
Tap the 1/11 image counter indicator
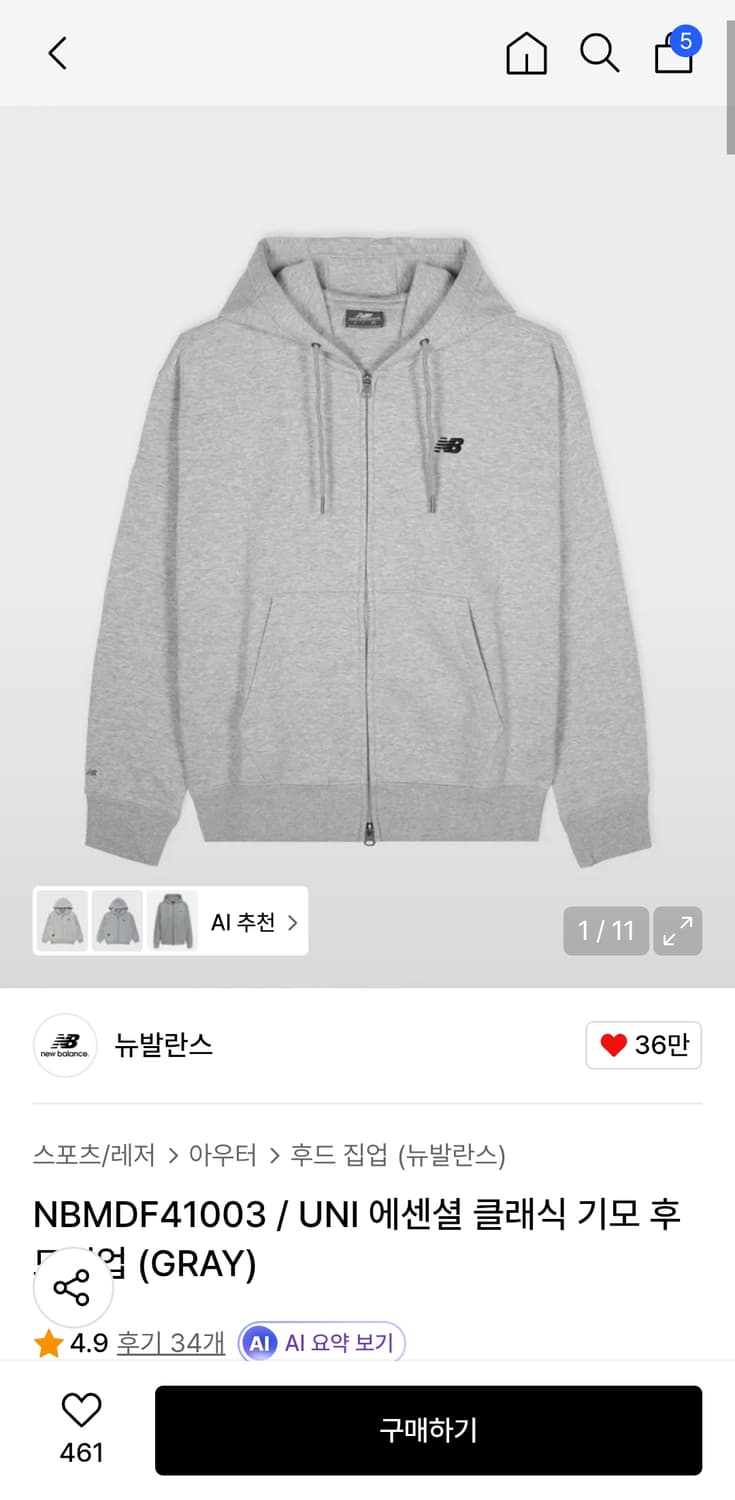click(x=606, y=931)
